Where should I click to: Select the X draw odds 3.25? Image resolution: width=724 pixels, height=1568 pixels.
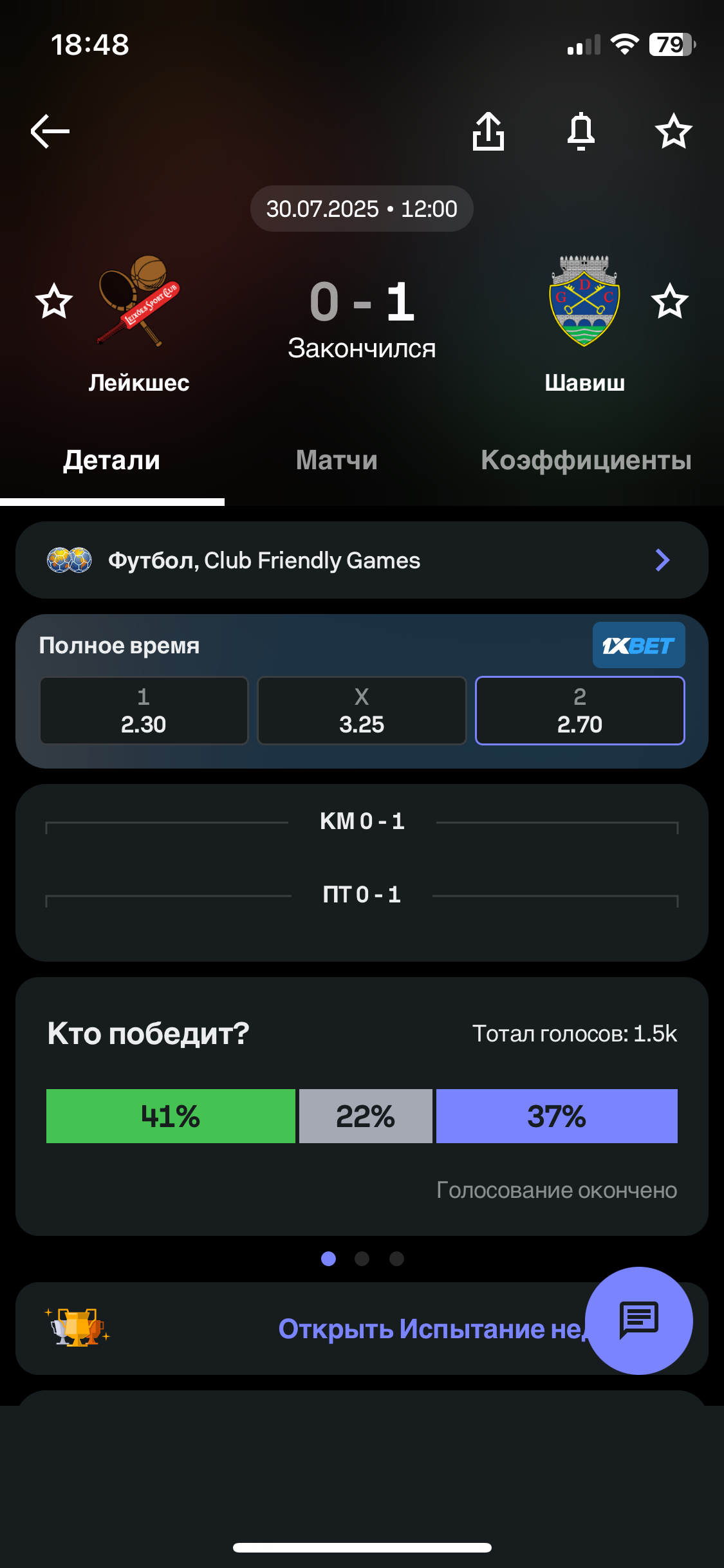(362, 711)
